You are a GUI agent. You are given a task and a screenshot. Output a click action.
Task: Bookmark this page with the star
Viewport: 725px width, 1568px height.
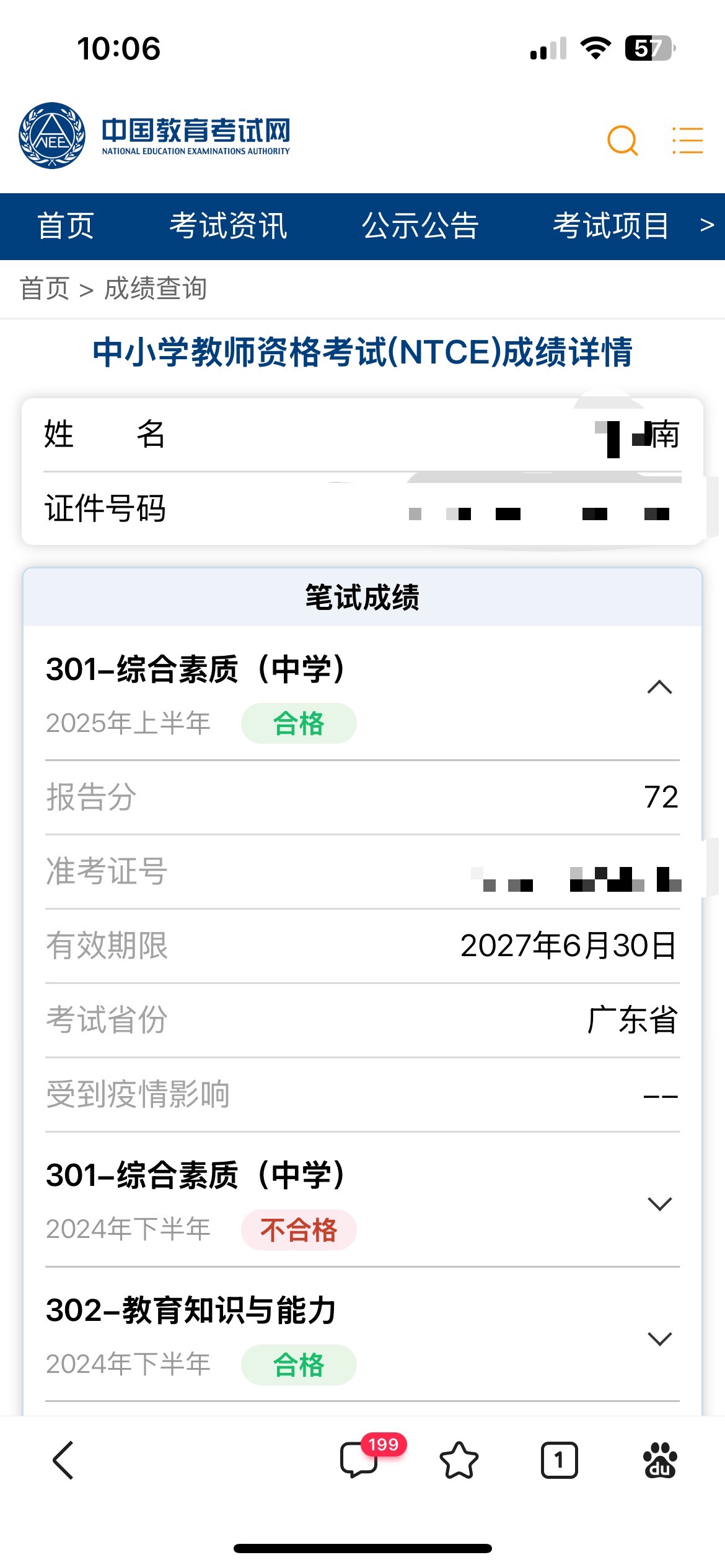459,1460
